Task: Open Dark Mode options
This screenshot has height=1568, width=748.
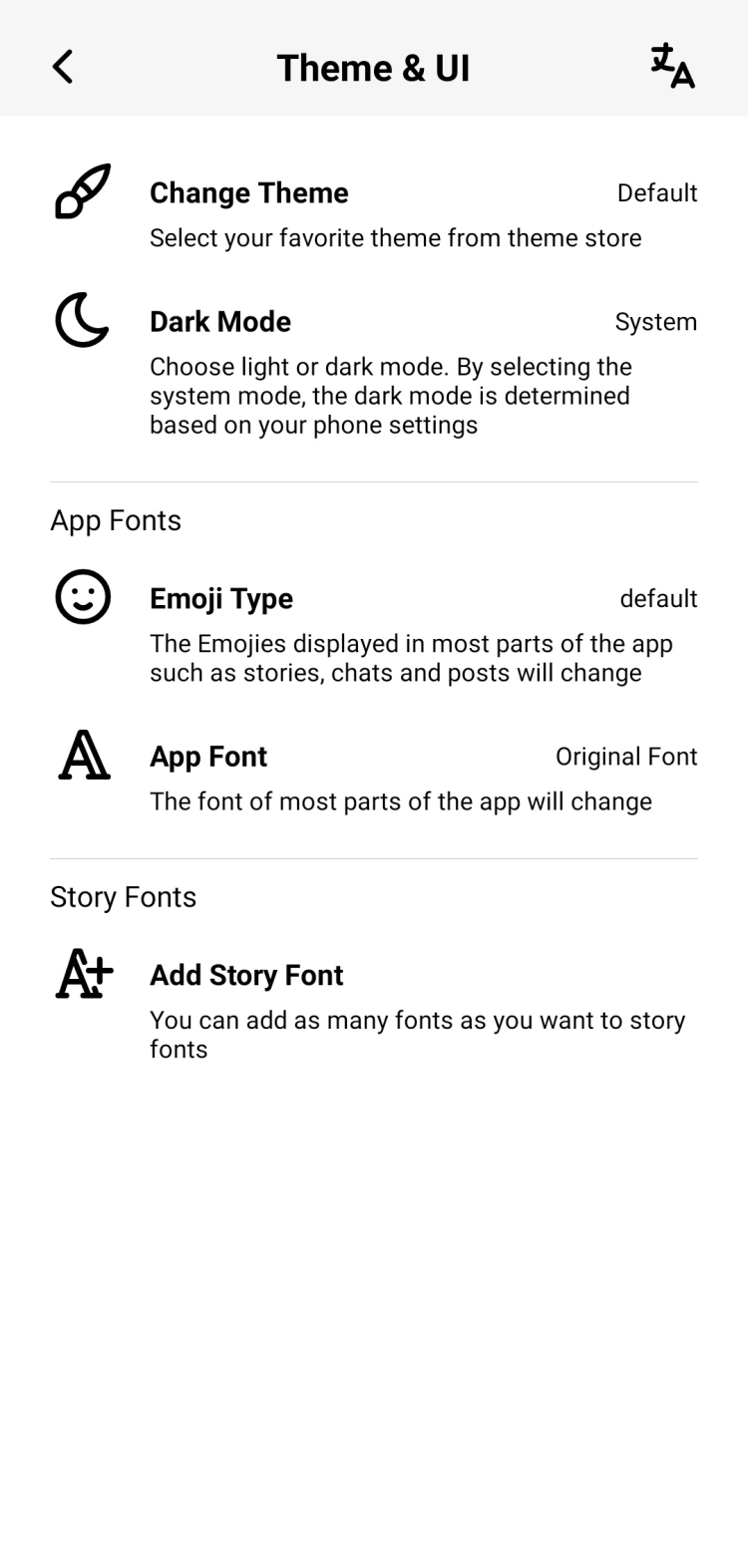Action: [373, 371]
